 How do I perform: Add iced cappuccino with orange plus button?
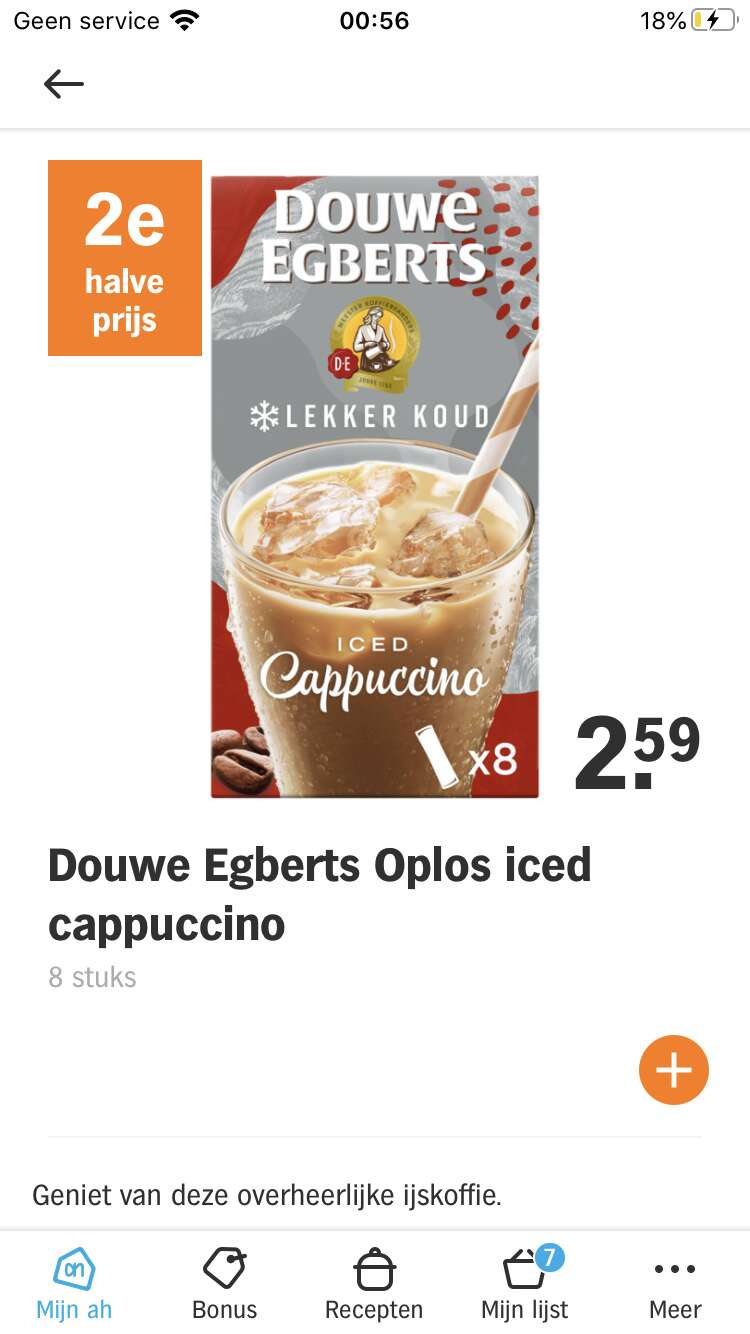673,1070
